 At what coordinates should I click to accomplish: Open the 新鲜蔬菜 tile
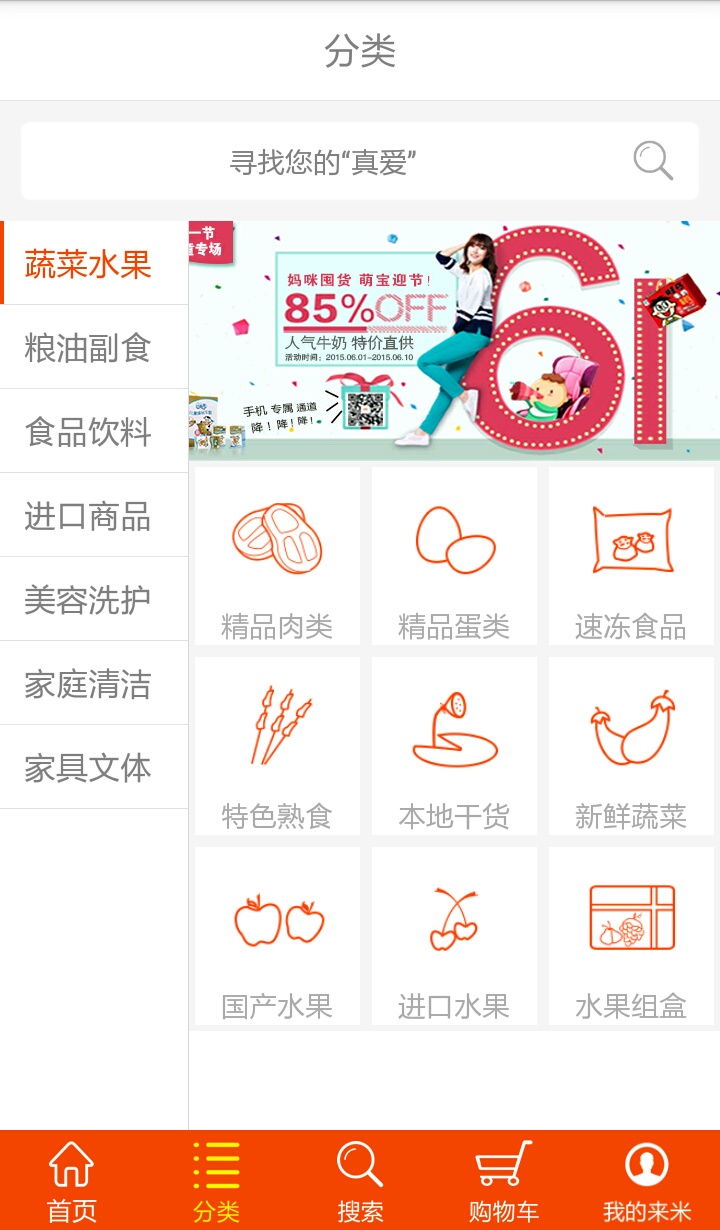pyautogui.click(x=631, y=746)
